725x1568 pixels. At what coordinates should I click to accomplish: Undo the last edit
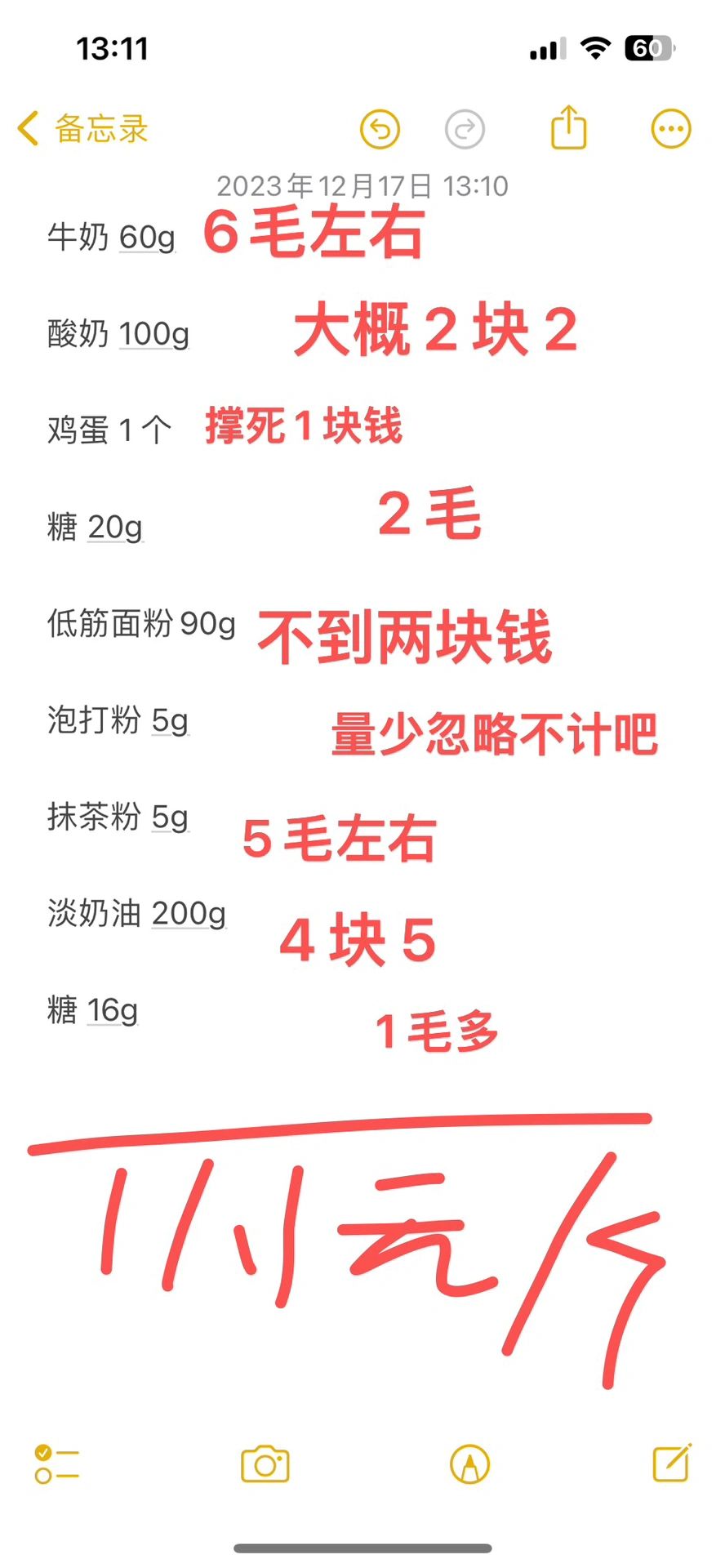[380, 129]
